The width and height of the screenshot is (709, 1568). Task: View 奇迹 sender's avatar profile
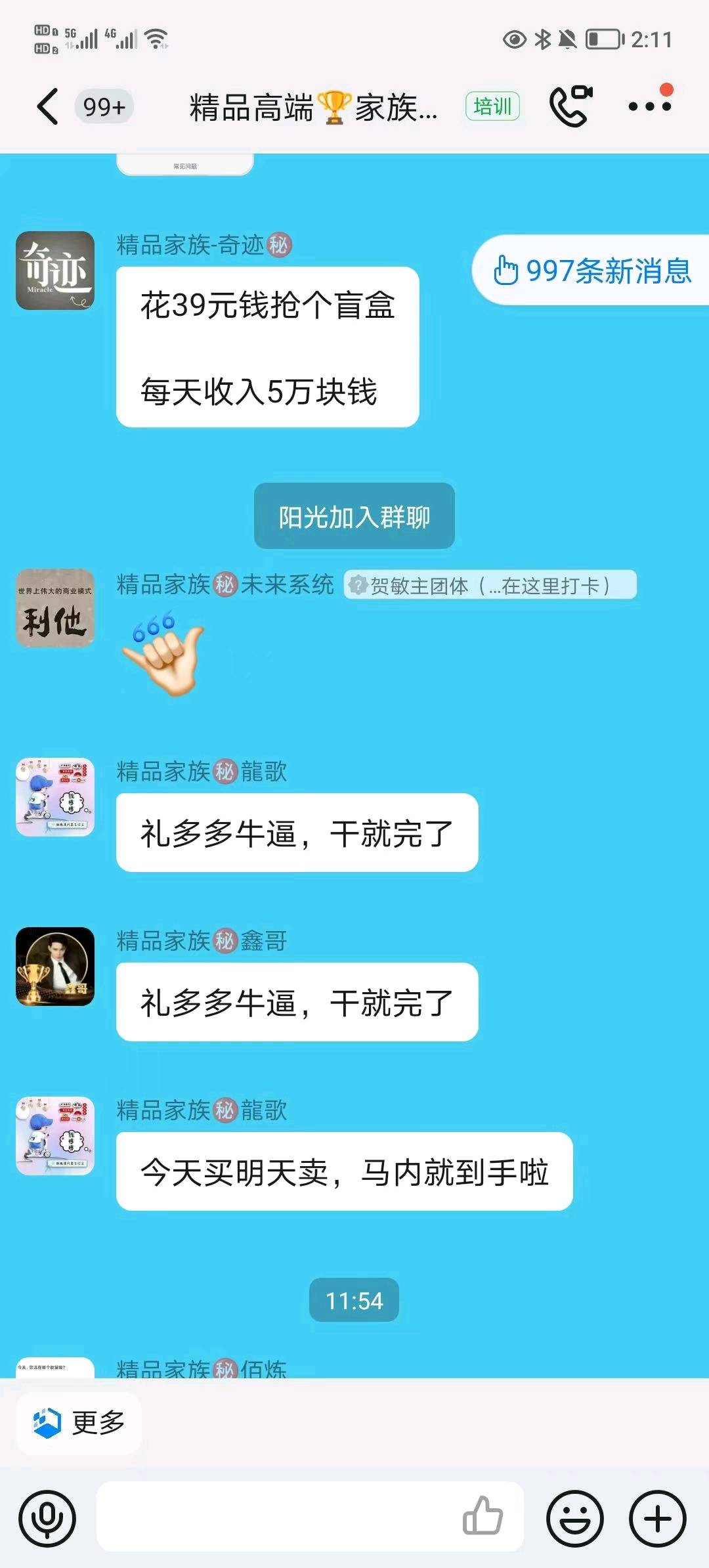(55, 271)
